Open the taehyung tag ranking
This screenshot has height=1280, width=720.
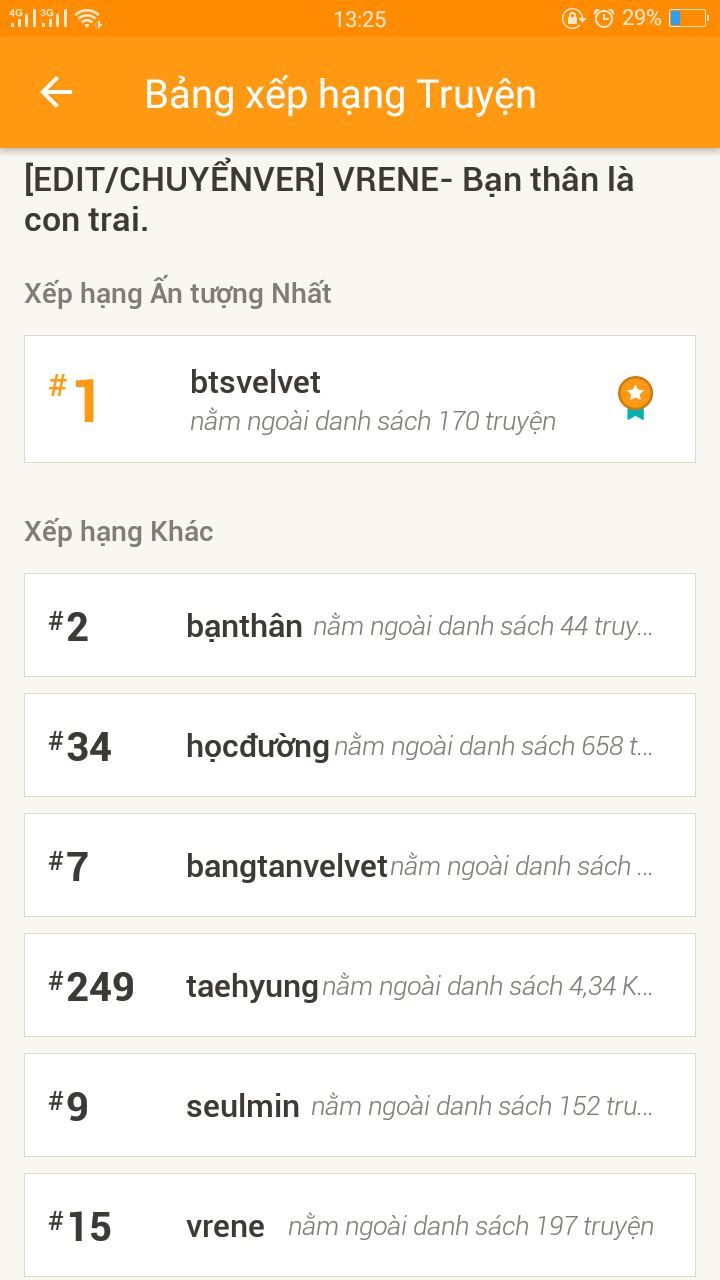tap(359, 986)
